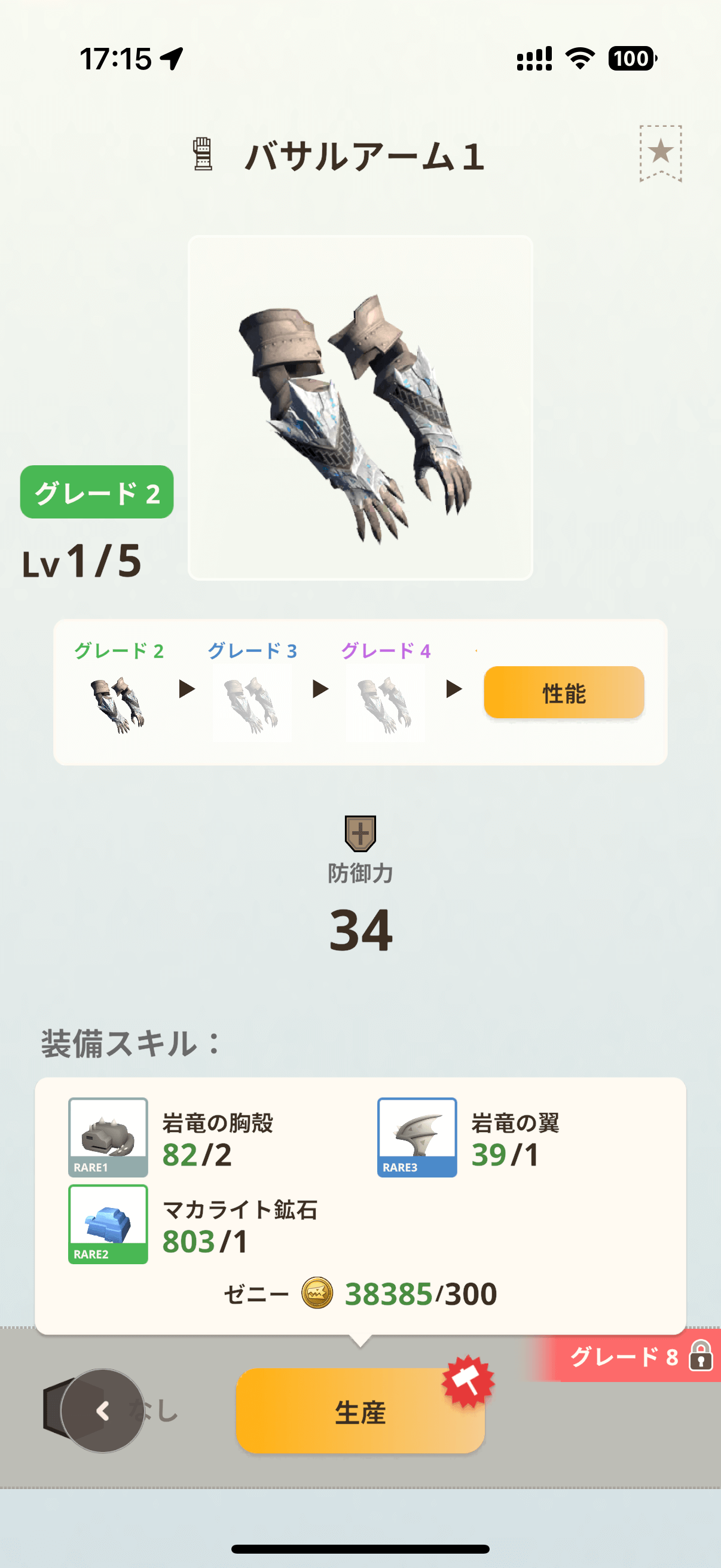Viewport: 721px width, 1568px height.
Task: Open the 岩竜の翼 material item
Action: (x=417, y=1136)
